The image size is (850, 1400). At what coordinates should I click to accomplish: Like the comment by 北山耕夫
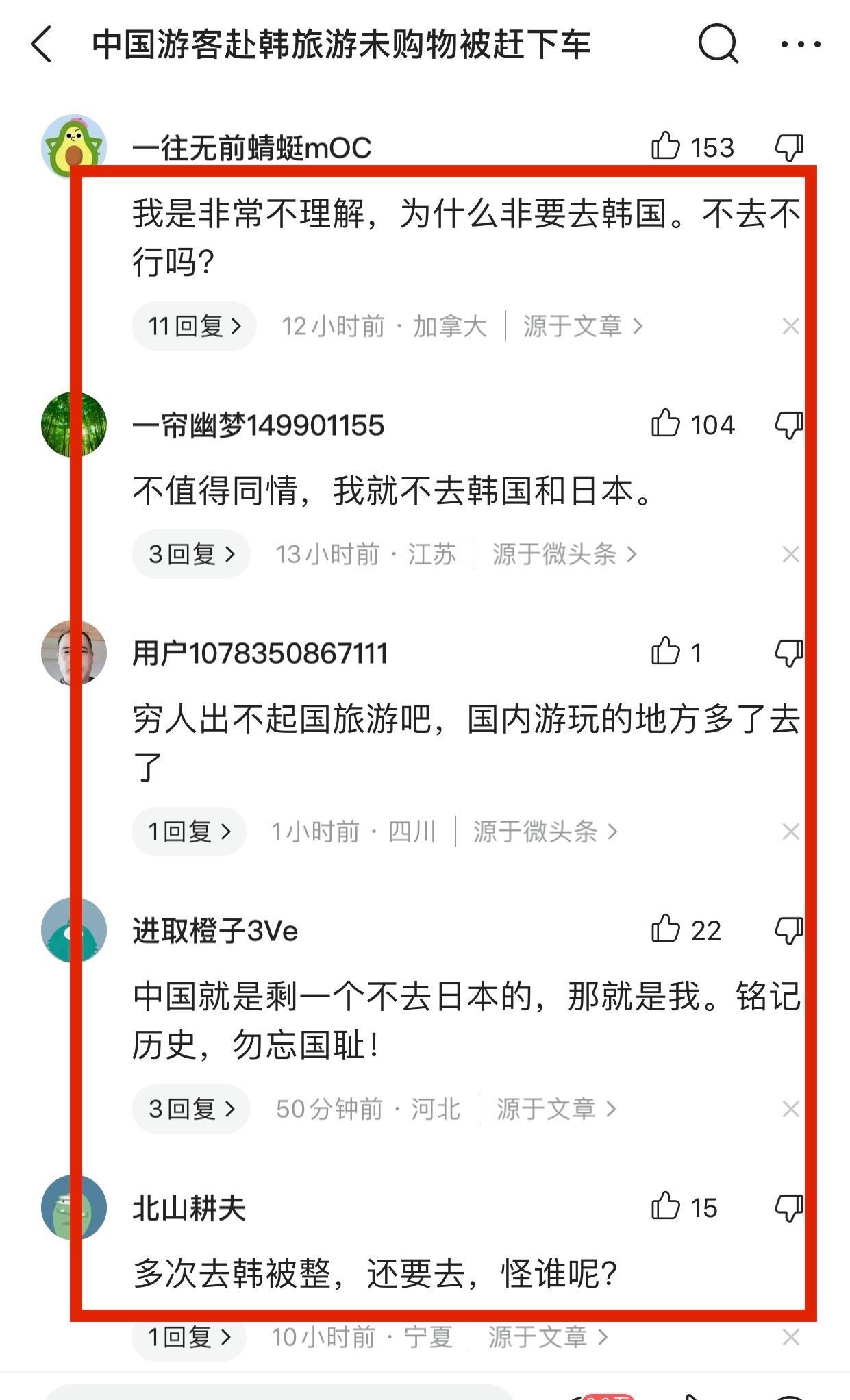point(666,1207)
